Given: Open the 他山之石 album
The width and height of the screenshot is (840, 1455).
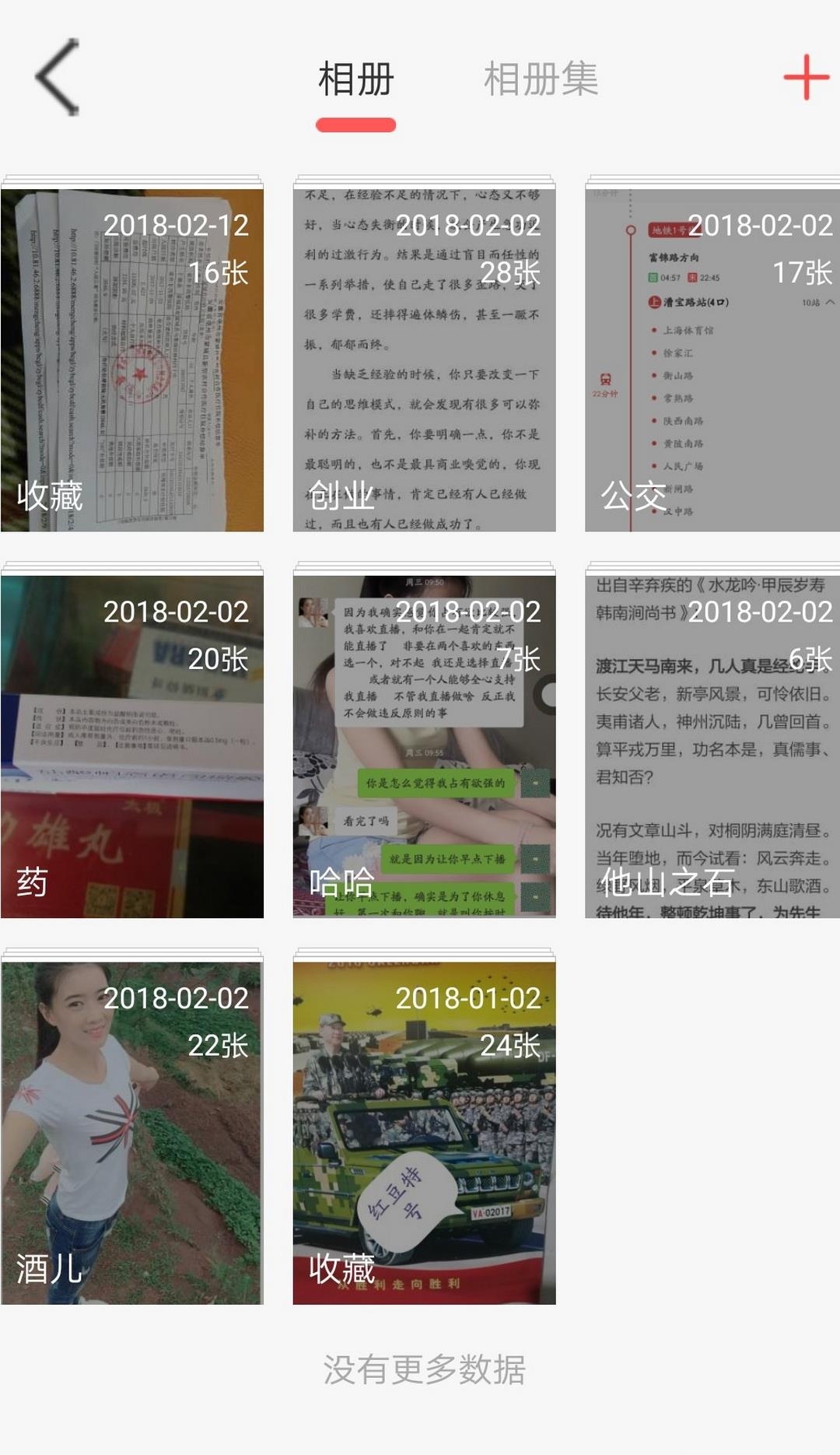Looking at the screenshot, I should click(712, 745).
